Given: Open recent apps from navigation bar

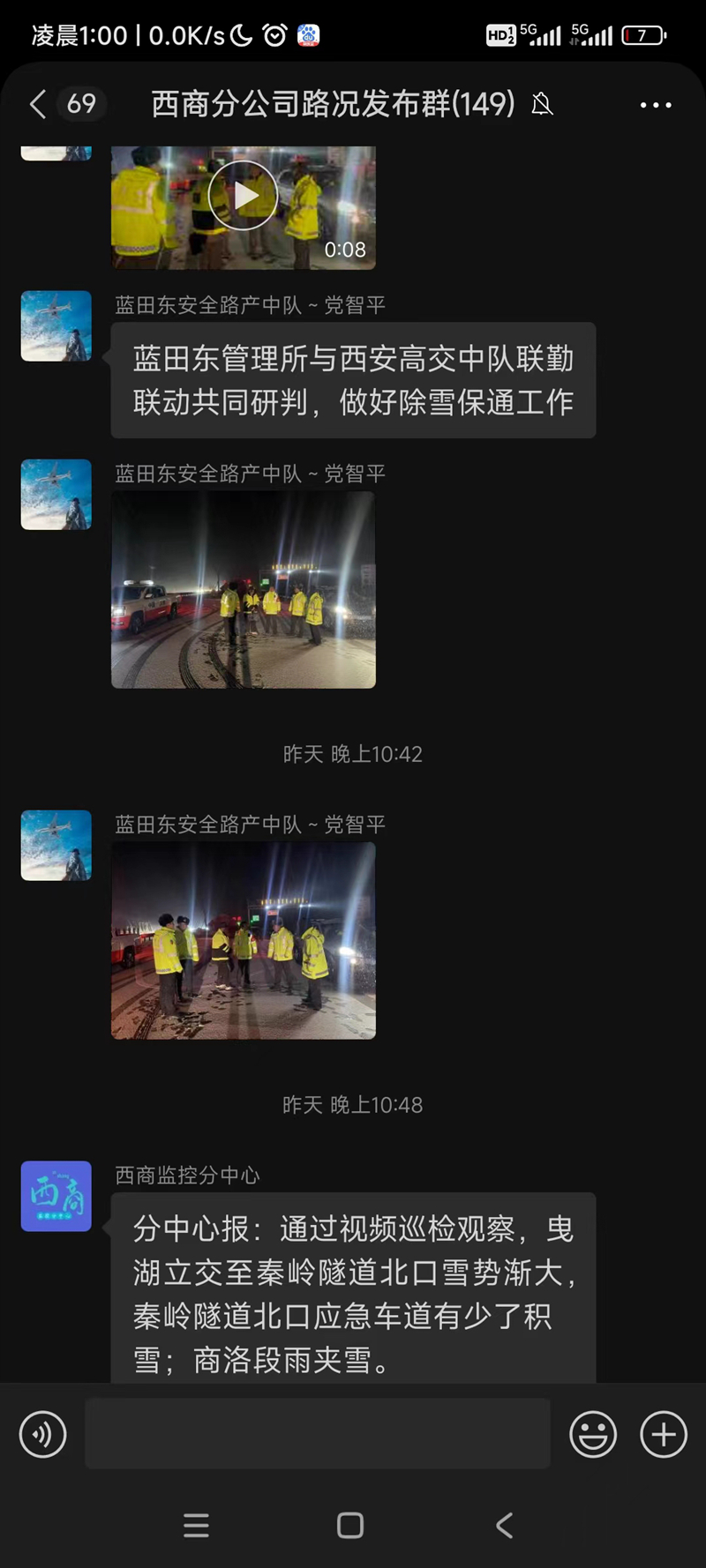Looking at the screenshot, I should (196, 1526).
